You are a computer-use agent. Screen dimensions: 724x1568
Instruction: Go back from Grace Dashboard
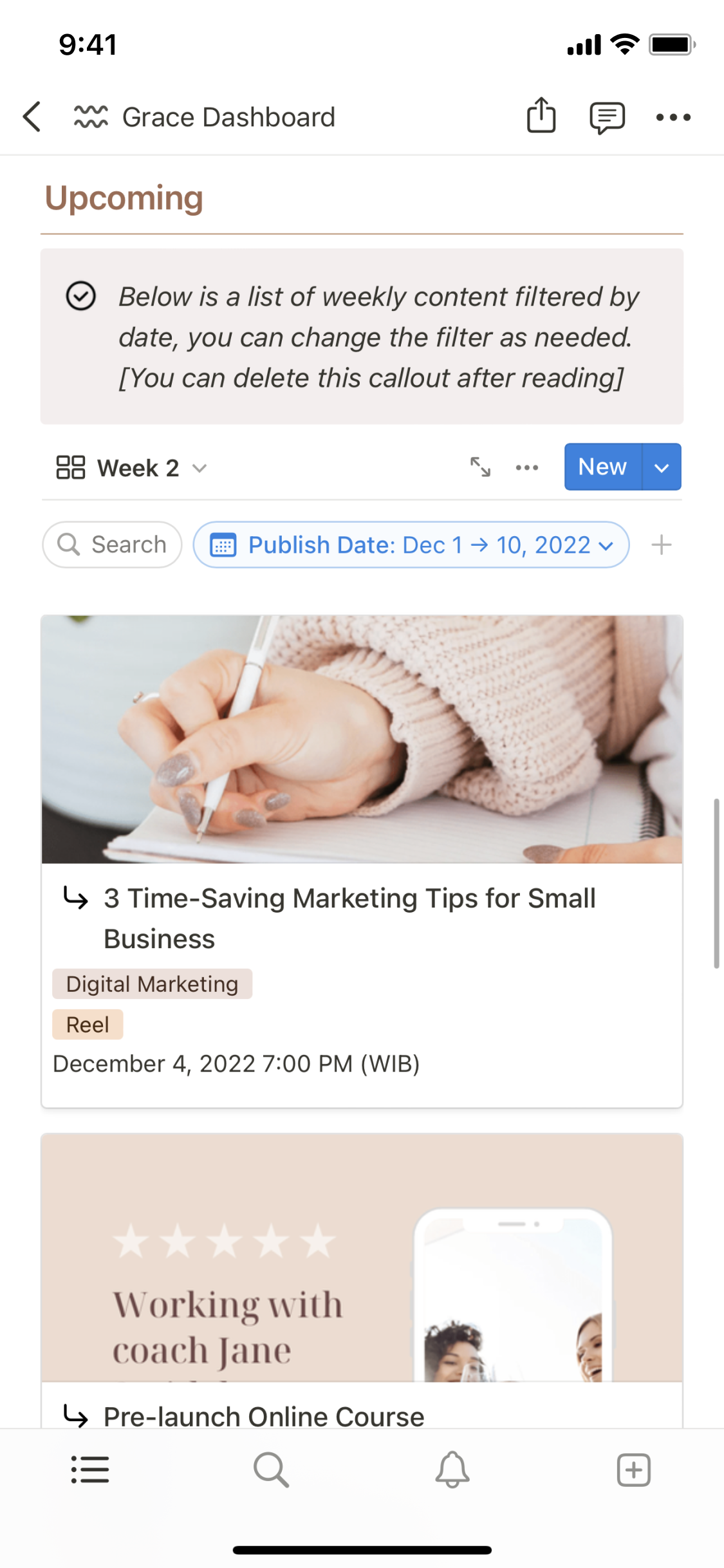[32, 117]
